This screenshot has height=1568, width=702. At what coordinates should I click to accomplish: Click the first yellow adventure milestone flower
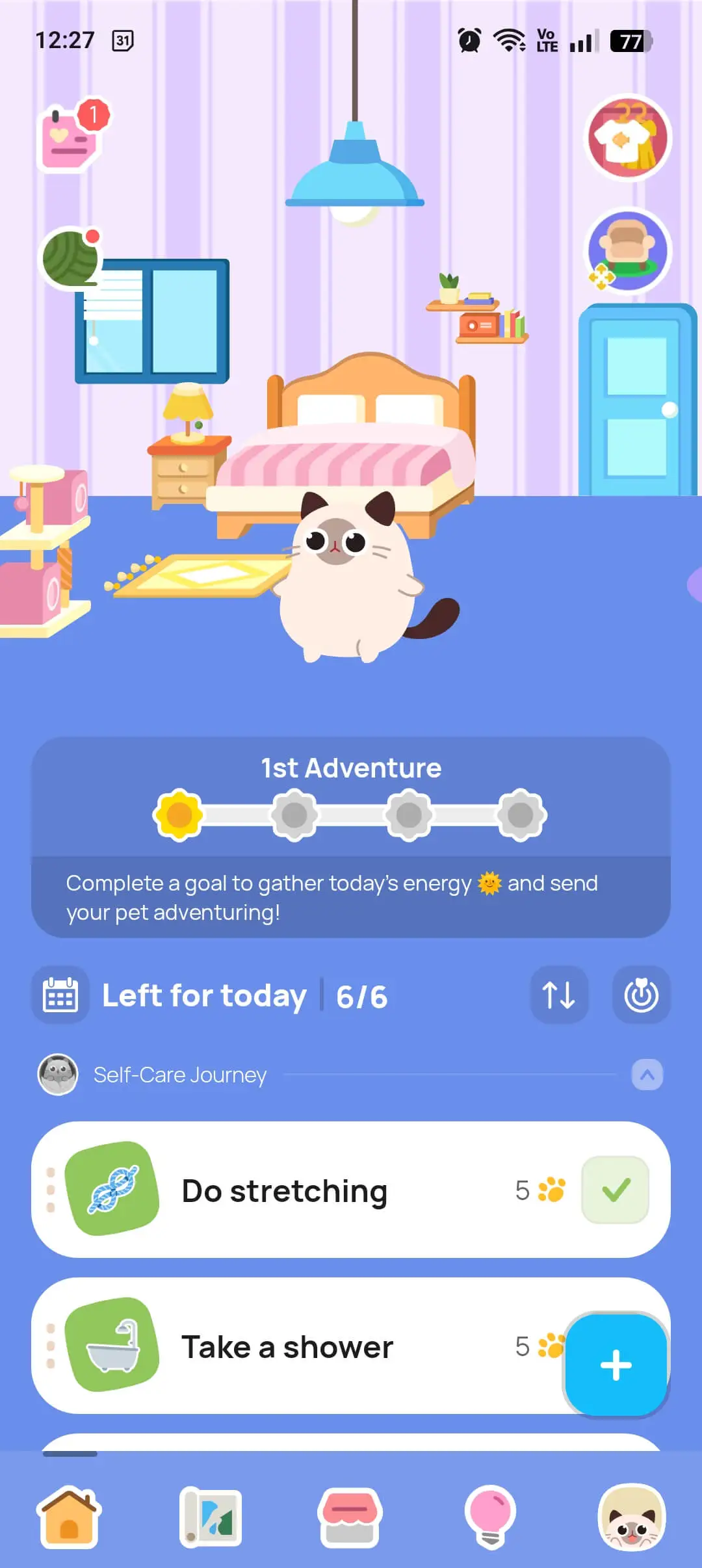click(177, 815)
